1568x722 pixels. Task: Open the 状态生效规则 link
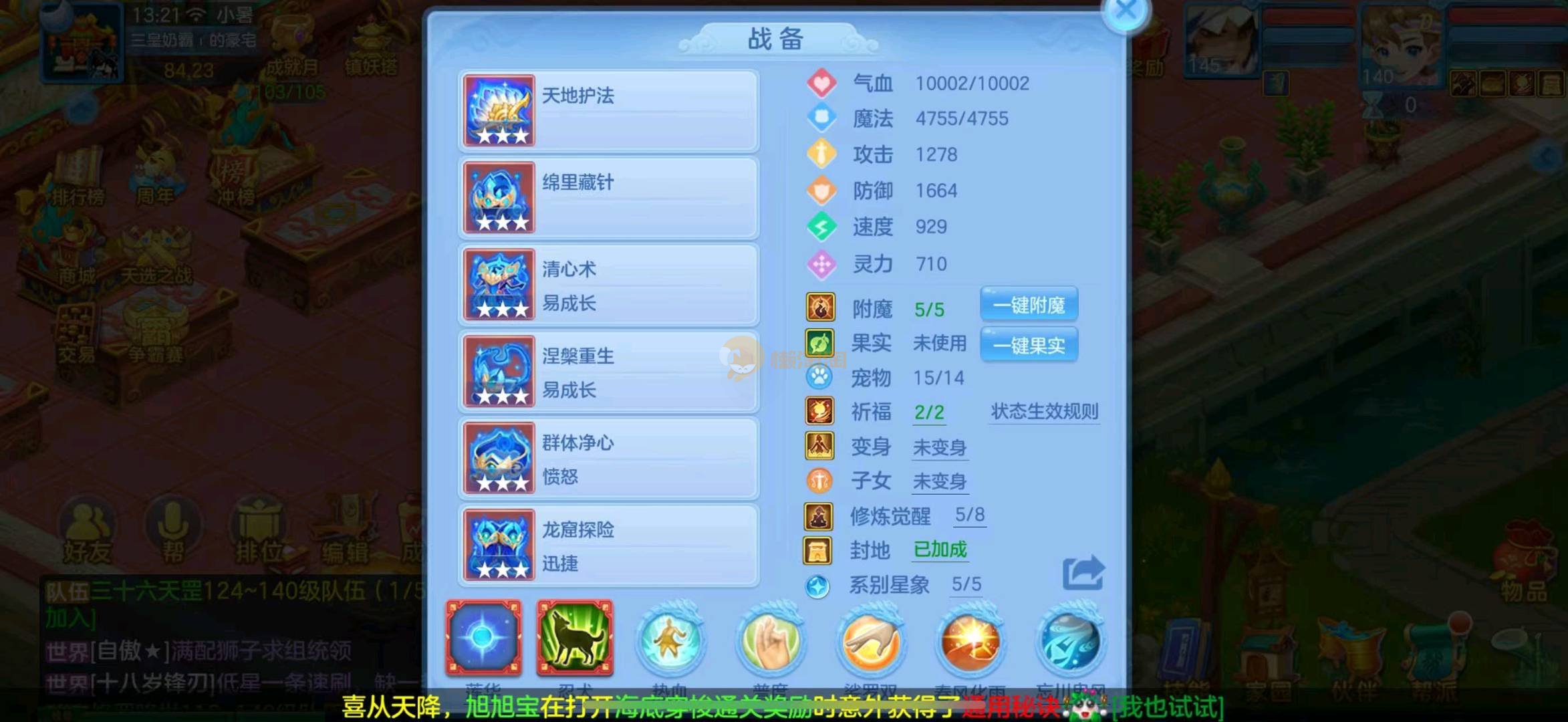tap(1044, 411)
